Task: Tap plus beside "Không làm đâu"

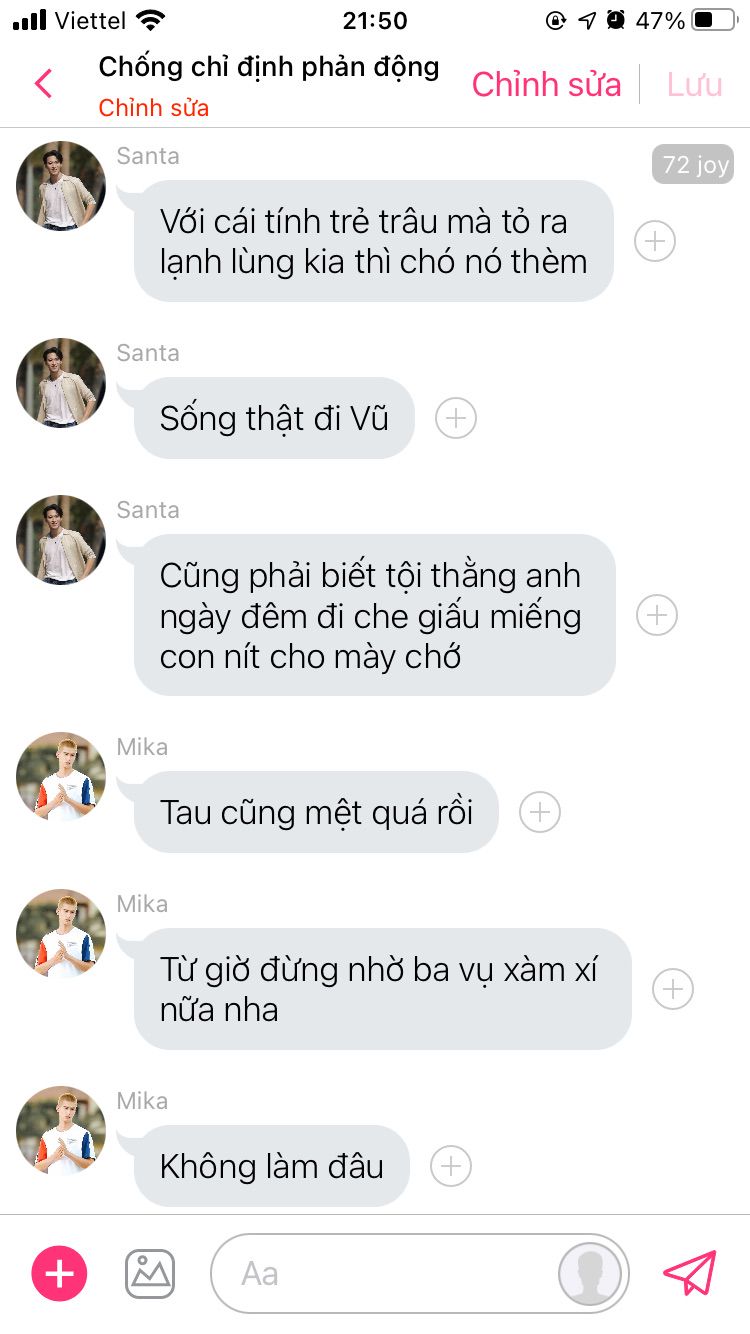Action: (x=451, y=1166)
